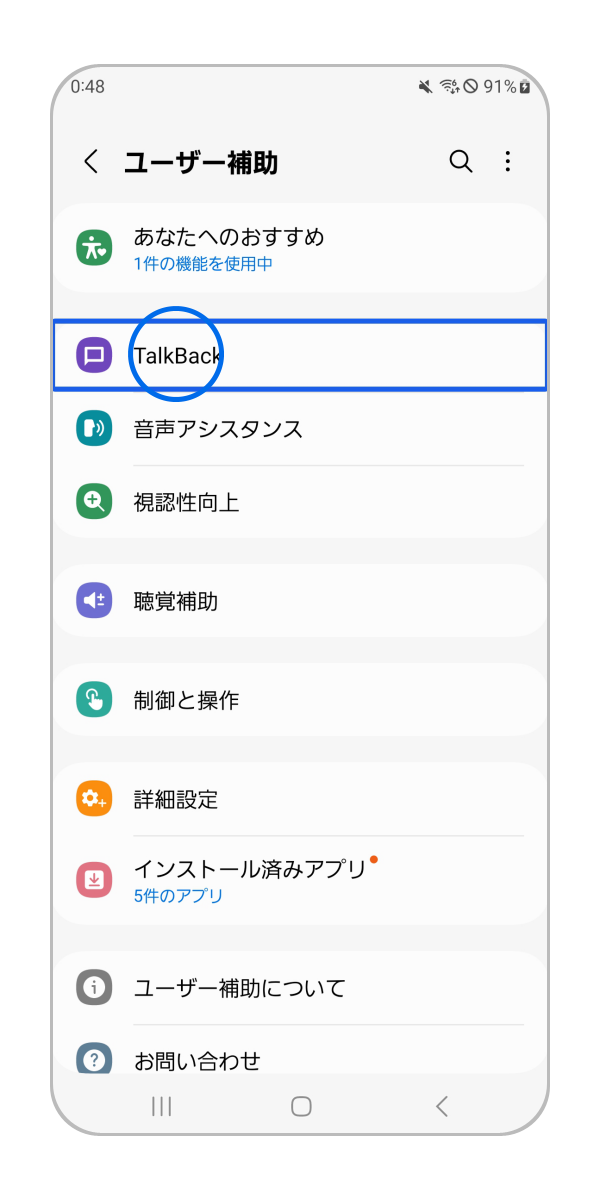Go back from ユーザー補助 screen

point(91,162)
